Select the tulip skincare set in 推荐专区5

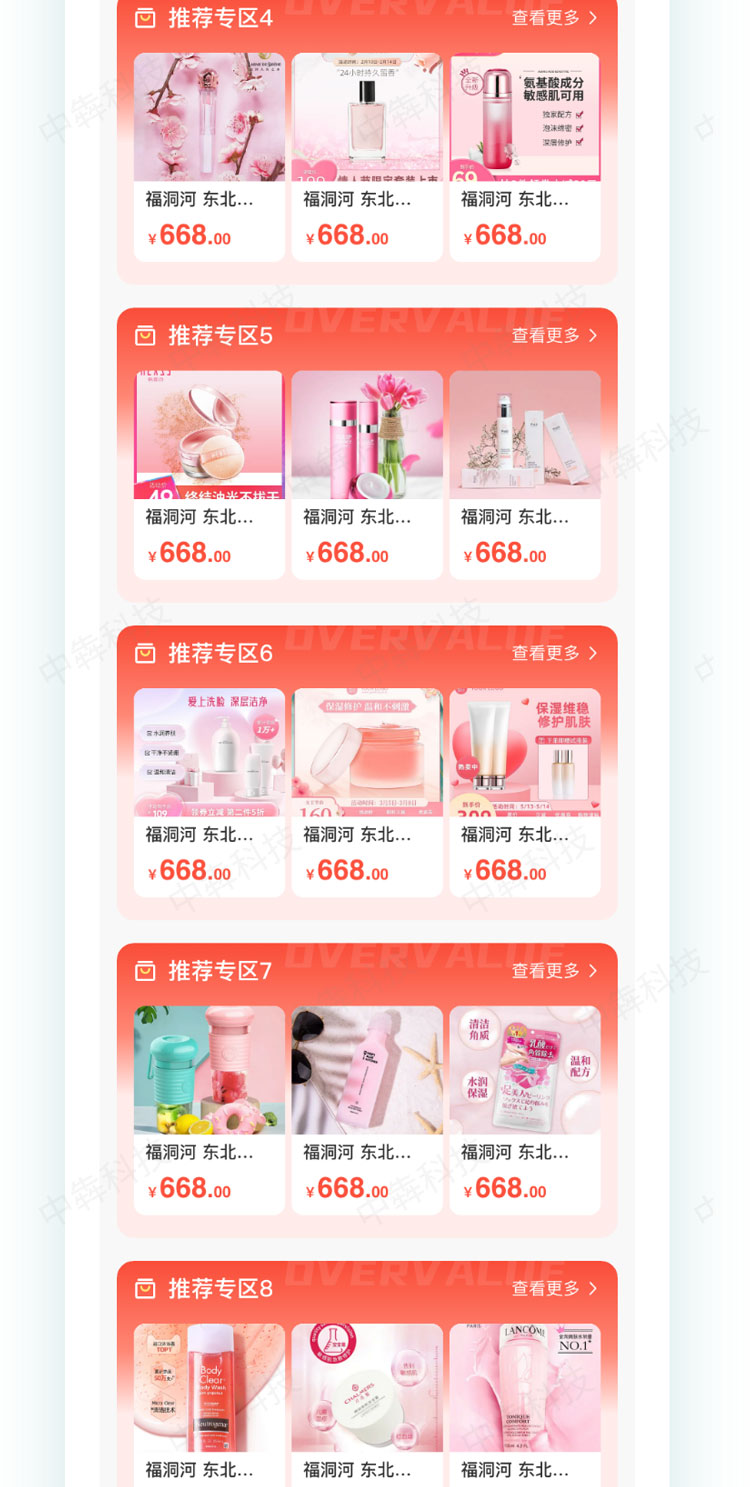(x=367, y=435)
